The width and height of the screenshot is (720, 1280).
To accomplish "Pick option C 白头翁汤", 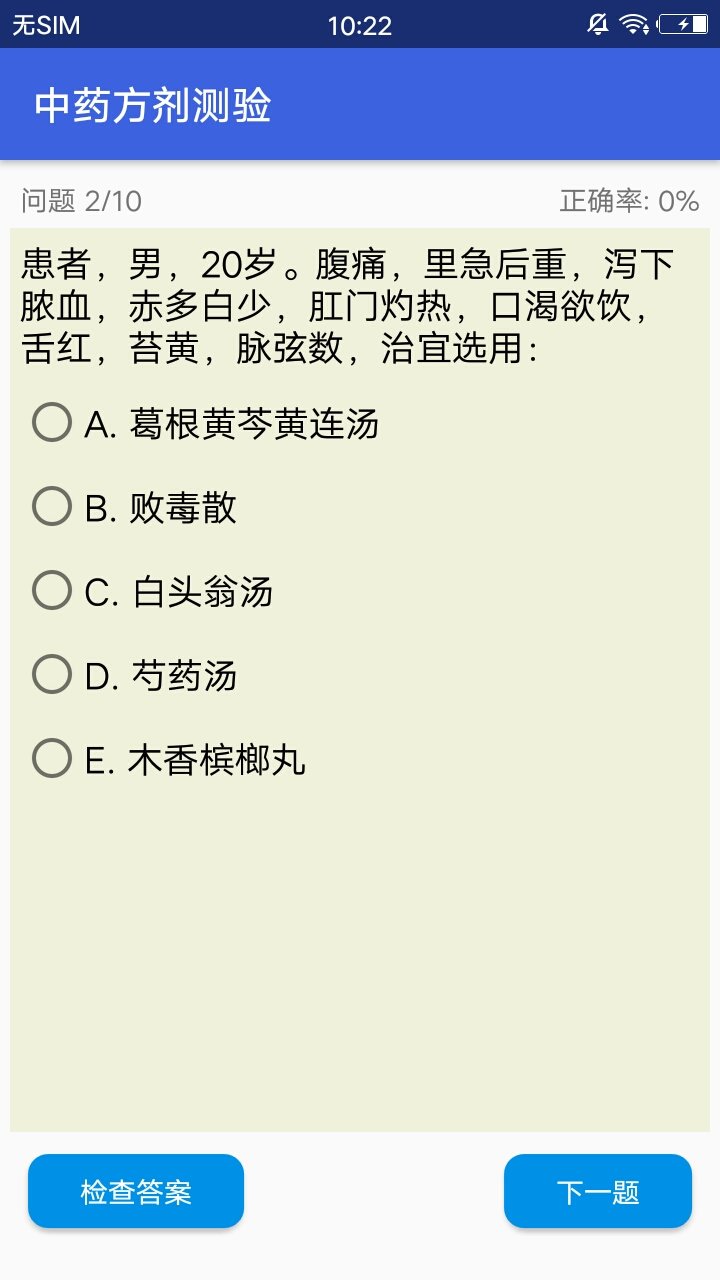I will [x=153, y=592].
